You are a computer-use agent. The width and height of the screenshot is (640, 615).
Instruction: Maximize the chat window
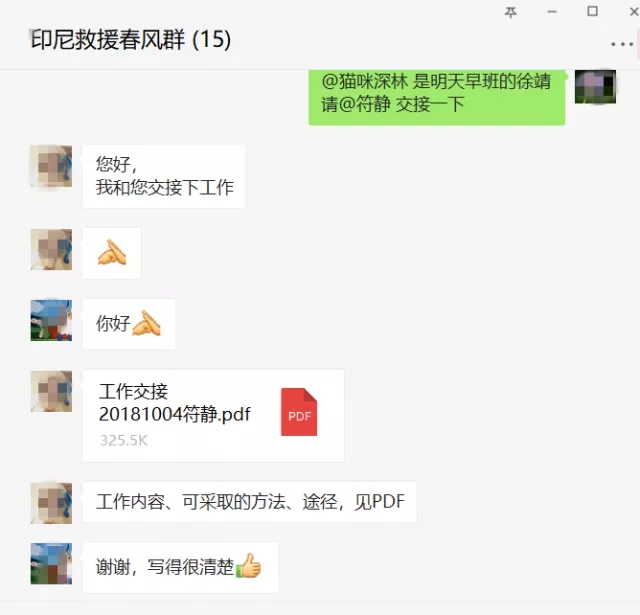click(x=592, y=11)
